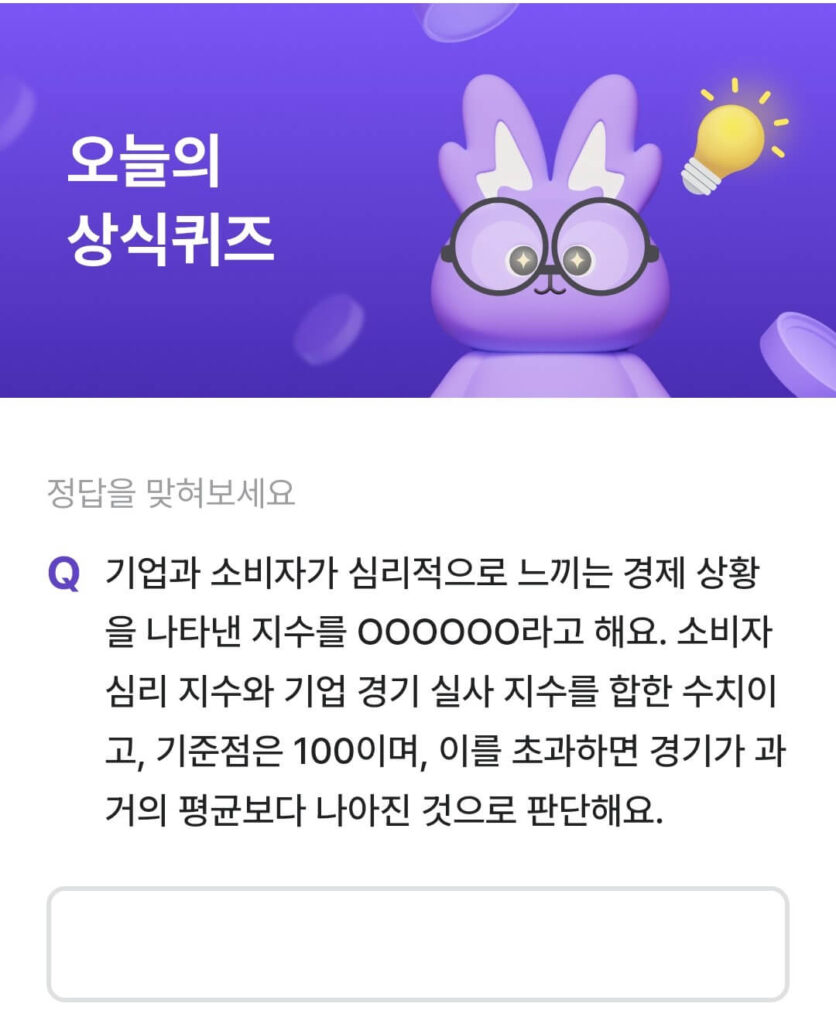Tap the quiz answer input box

point(418,943)
